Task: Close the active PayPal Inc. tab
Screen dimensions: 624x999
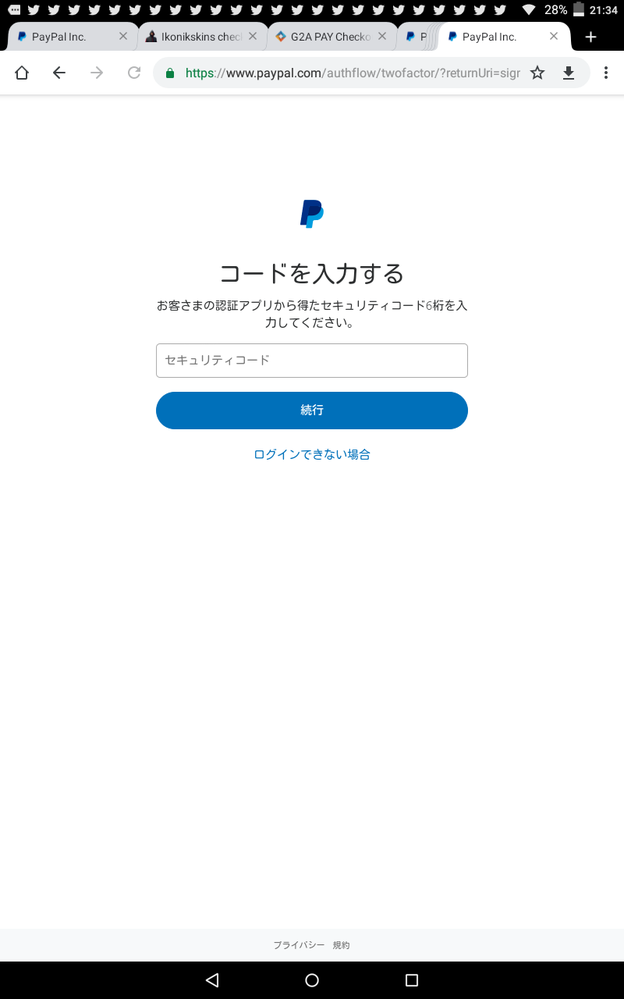Action: [x=554, y=36]
